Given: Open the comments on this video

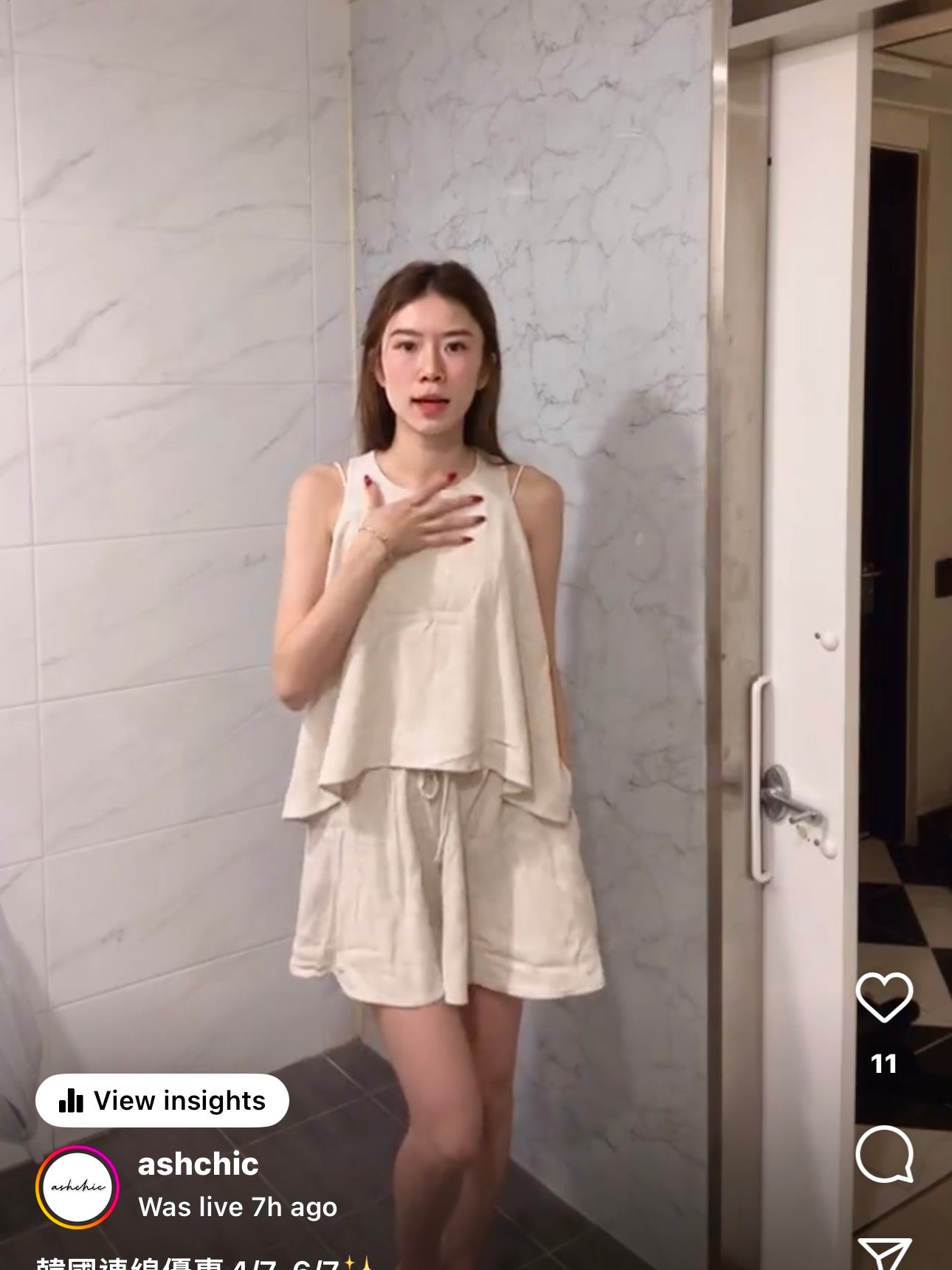Looking at the screenshot, I should click(x=884, y=1154).
